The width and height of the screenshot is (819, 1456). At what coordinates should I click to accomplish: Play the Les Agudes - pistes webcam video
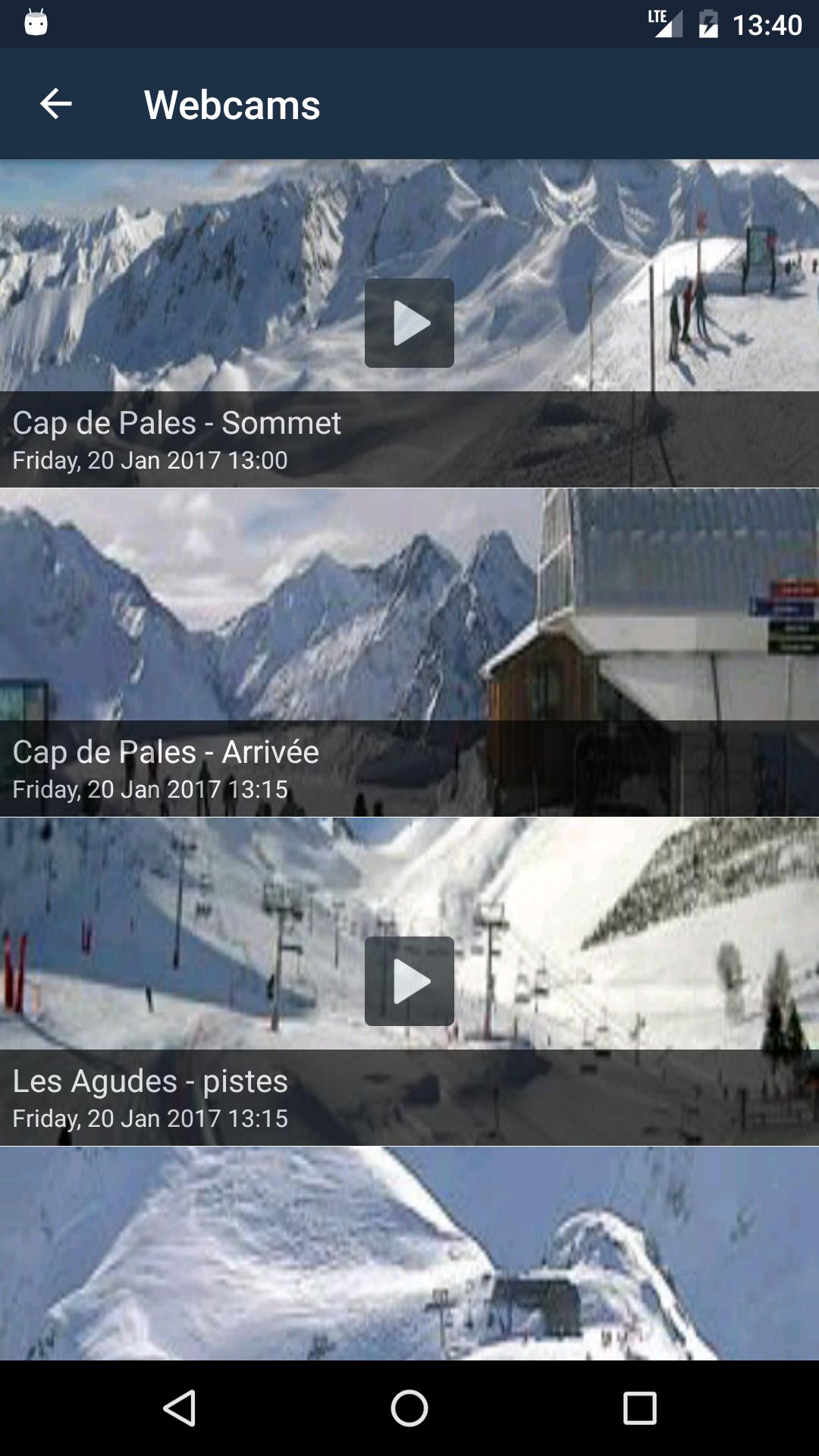point(409,981)
